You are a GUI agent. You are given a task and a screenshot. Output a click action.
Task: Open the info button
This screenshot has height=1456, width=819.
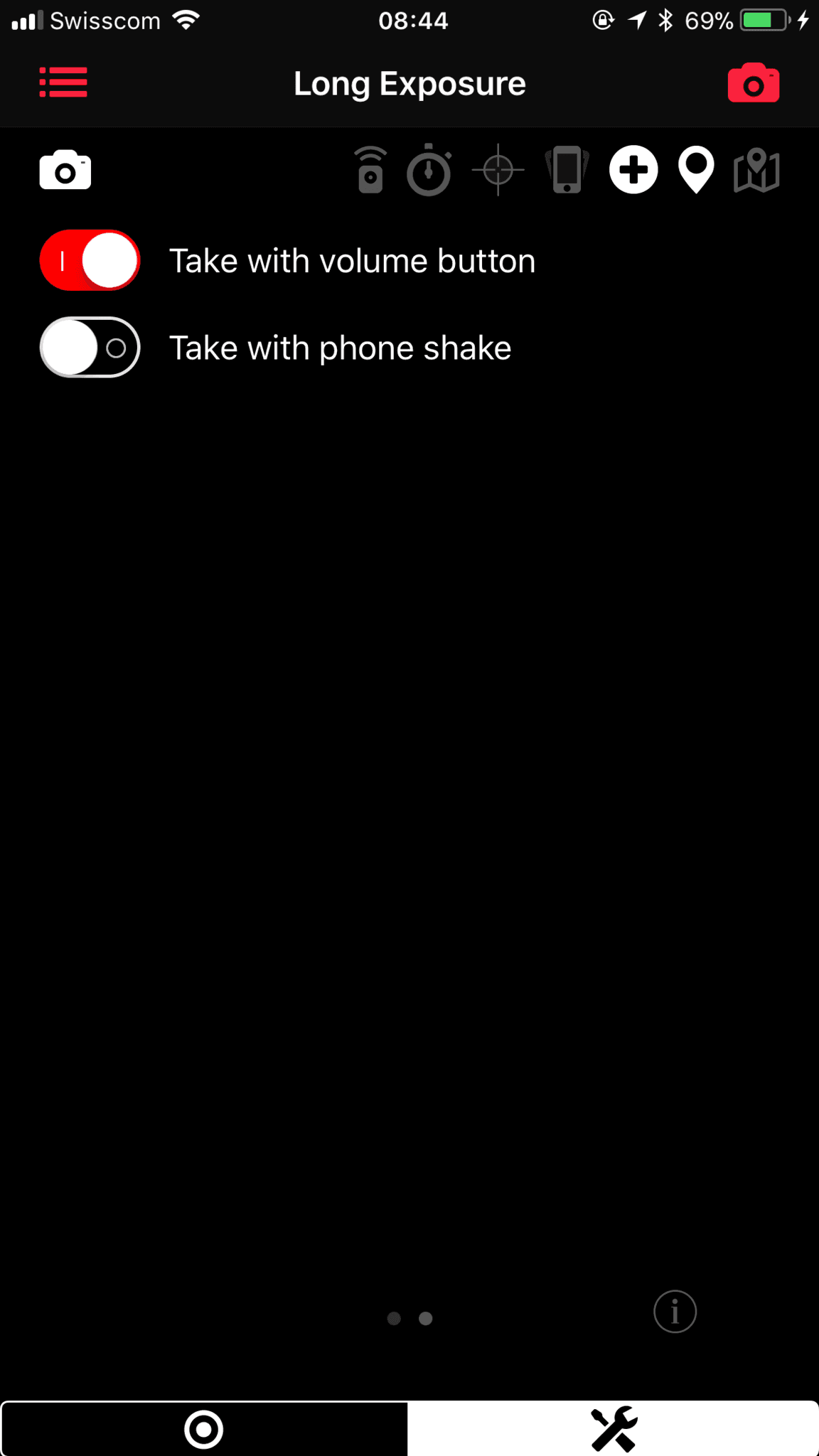(675, 1311)
